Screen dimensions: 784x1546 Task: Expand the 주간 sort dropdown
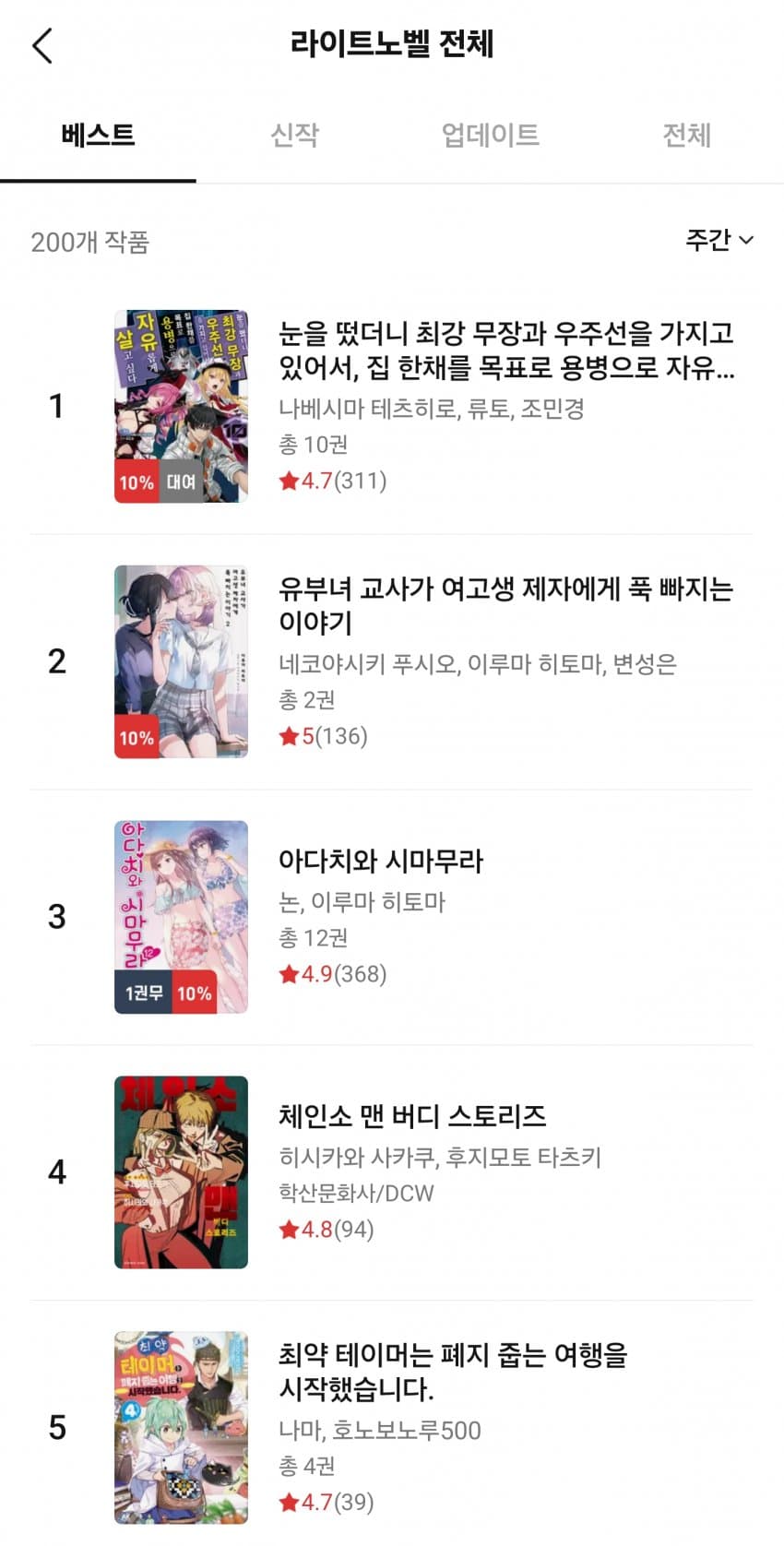tap(719, 241)
